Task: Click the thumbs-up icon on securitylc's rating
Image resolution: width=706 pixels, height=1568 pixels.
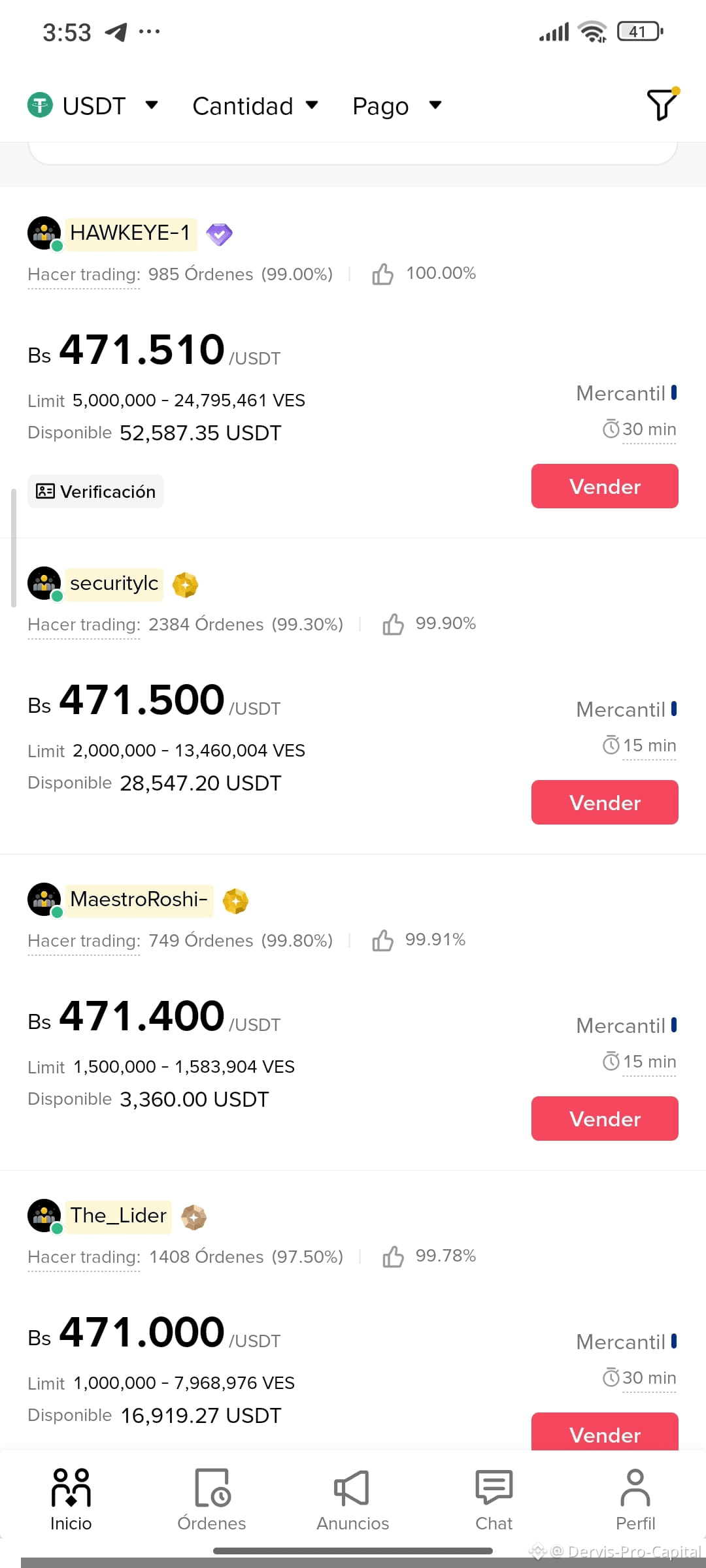Action: (393, 624)
